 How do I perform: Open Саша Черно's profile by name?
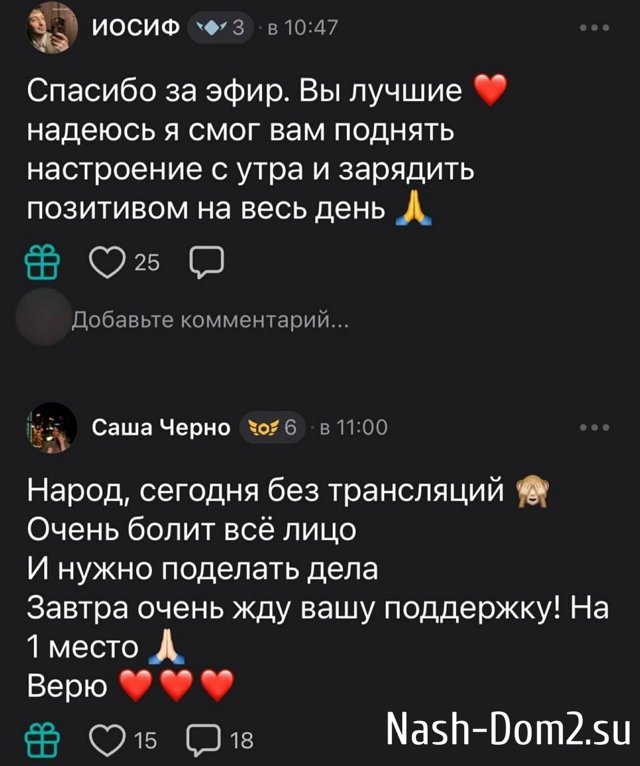pyautogui.click(x=160, y=428)
